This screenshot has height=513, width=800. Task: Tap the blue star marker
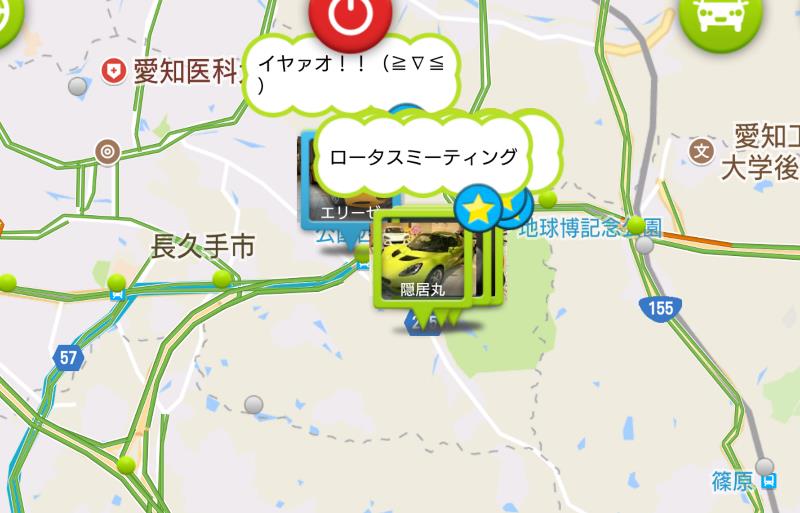(479, 208)
